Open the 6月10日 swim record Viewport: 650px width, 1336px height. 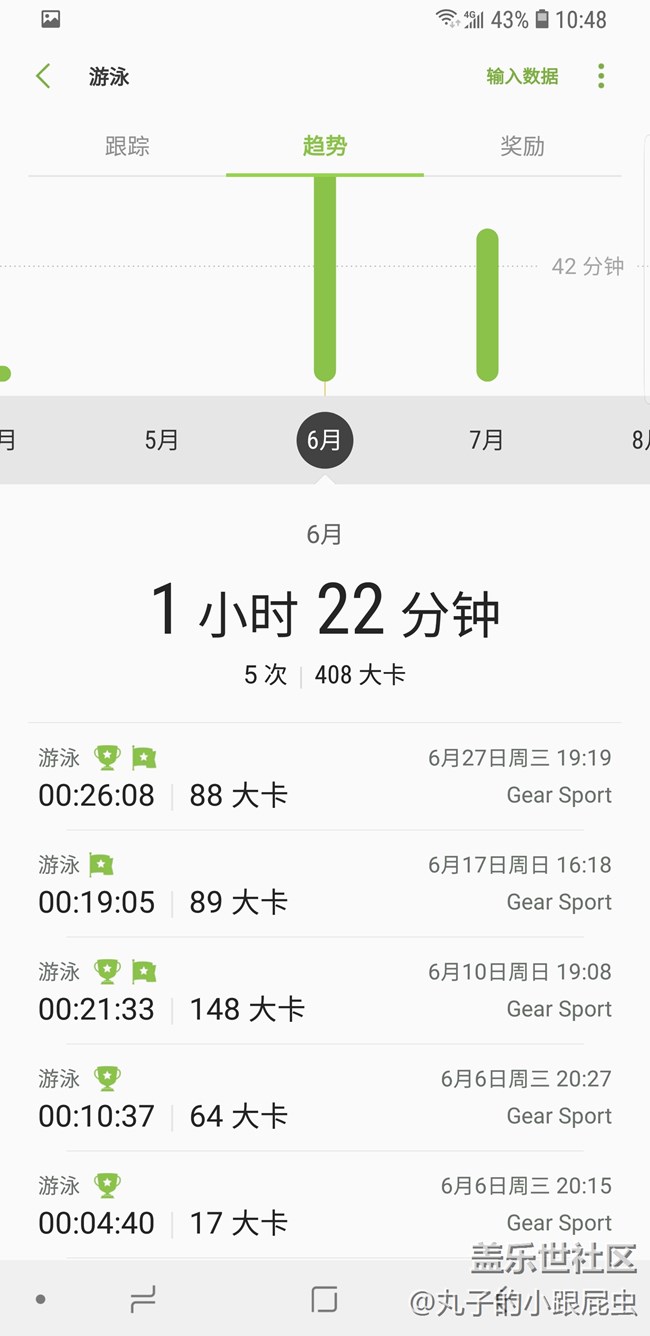click(x=325, y=991)
